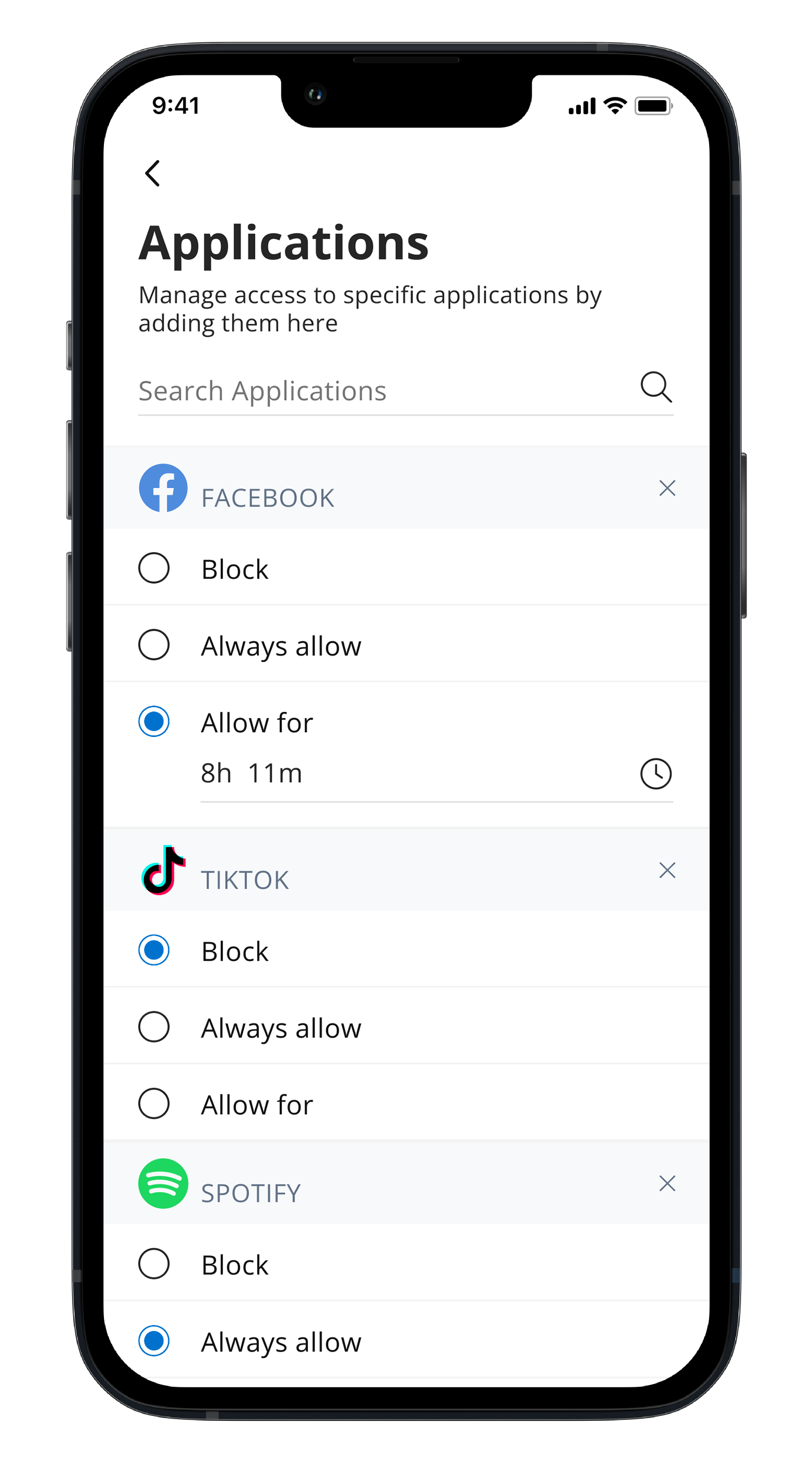Image resolution: width=812 pixels, height=1462 pixels.
Task: Go back using the top arrow
Action: pos(153,173)
